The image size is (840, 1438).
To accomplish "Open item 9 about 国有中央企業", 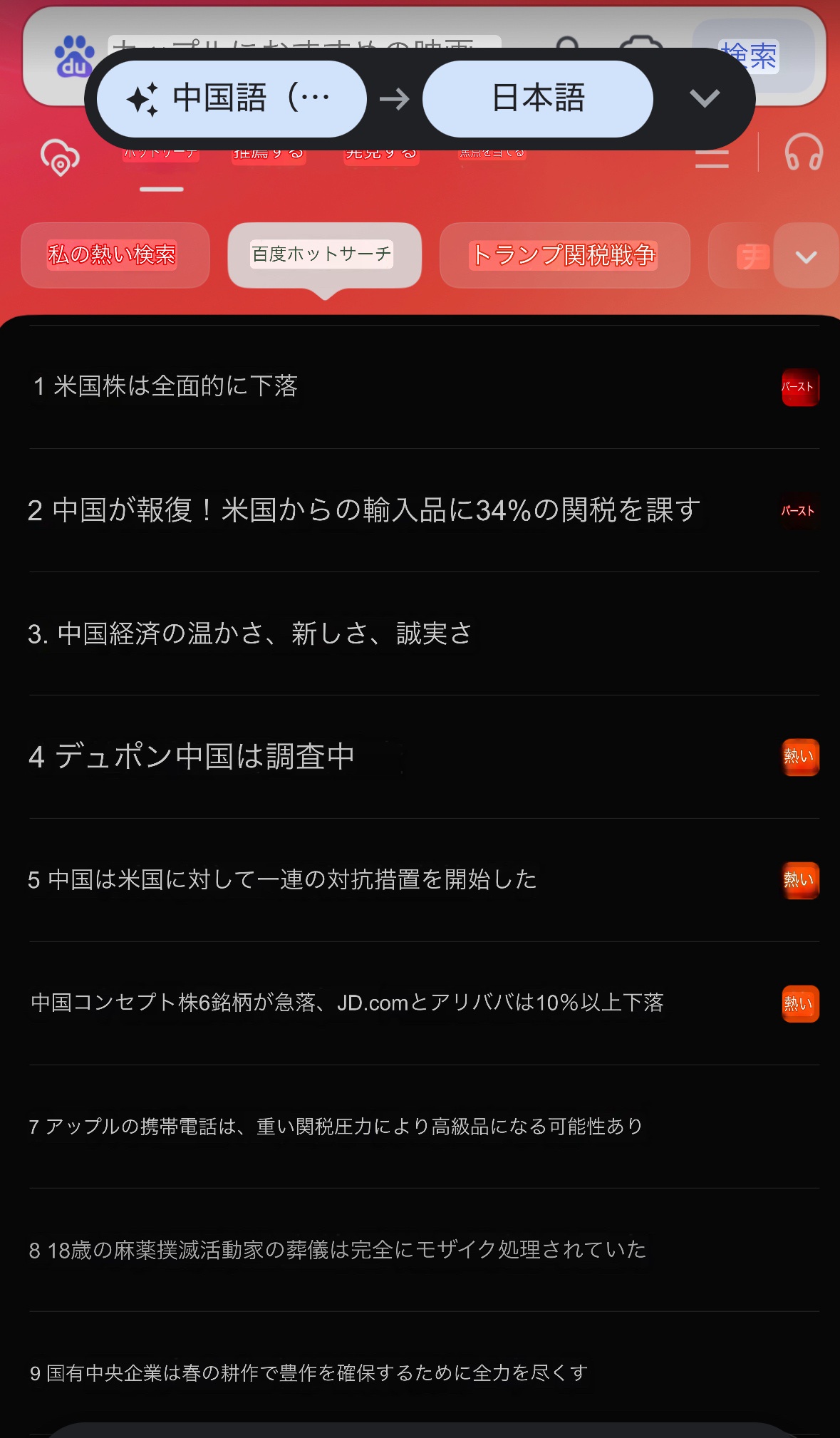I will pos(308,1373).
